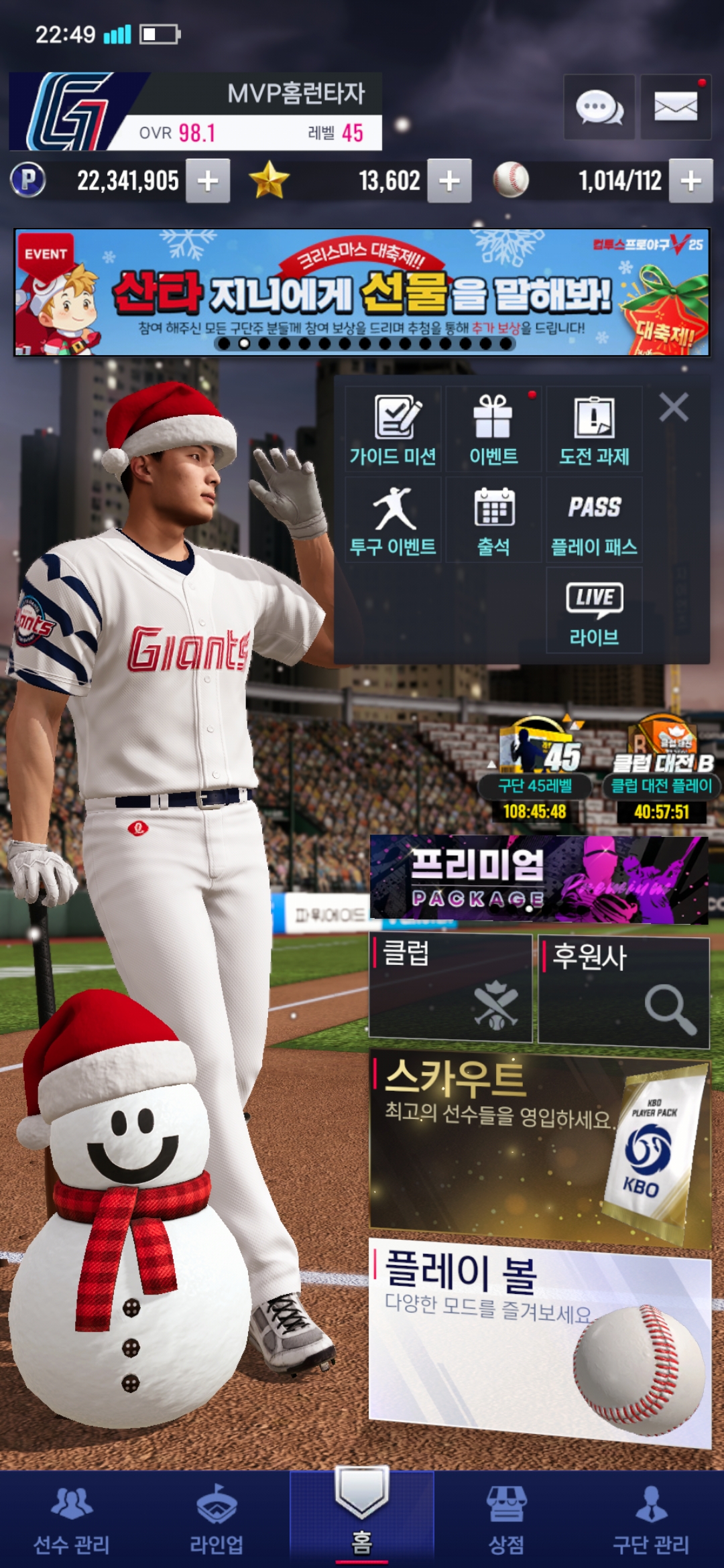
Task: Open the mailbox envelope icon
Action: (675, 107)
